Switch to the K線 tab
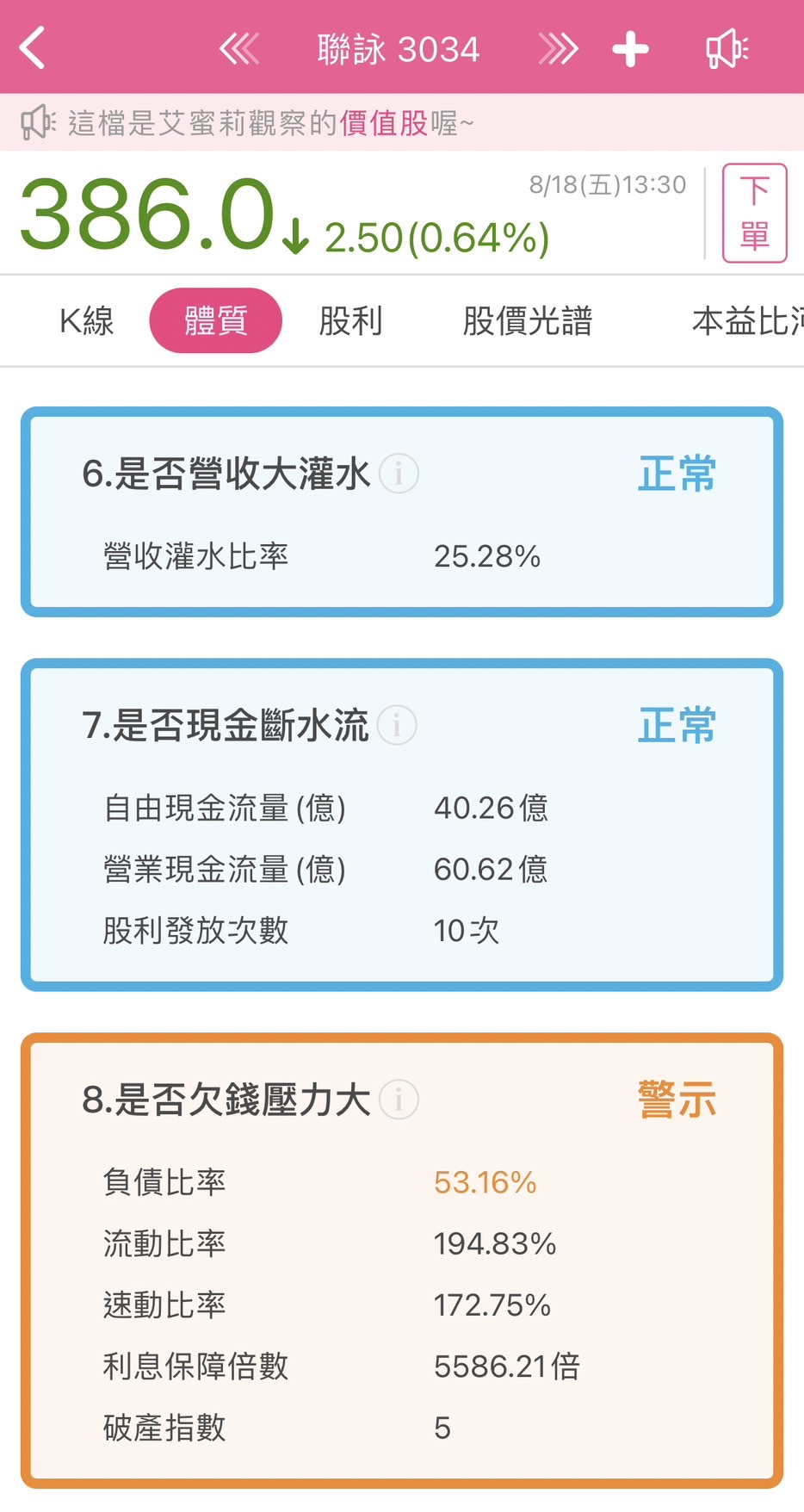This screenshot has height=1512, width=804. [86, 321]
